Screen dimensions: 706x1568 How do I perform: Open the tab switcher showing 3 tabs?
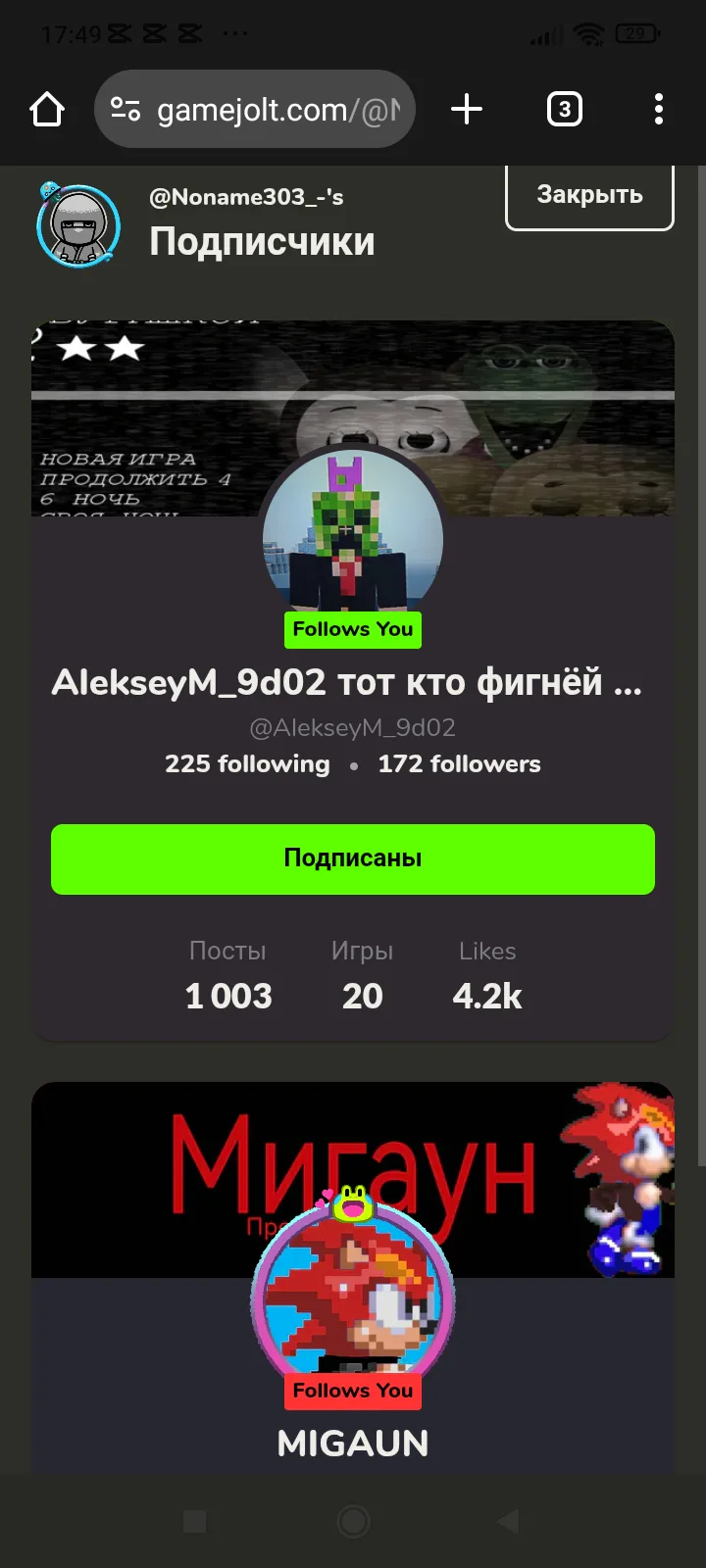click(x=564, y=109)
